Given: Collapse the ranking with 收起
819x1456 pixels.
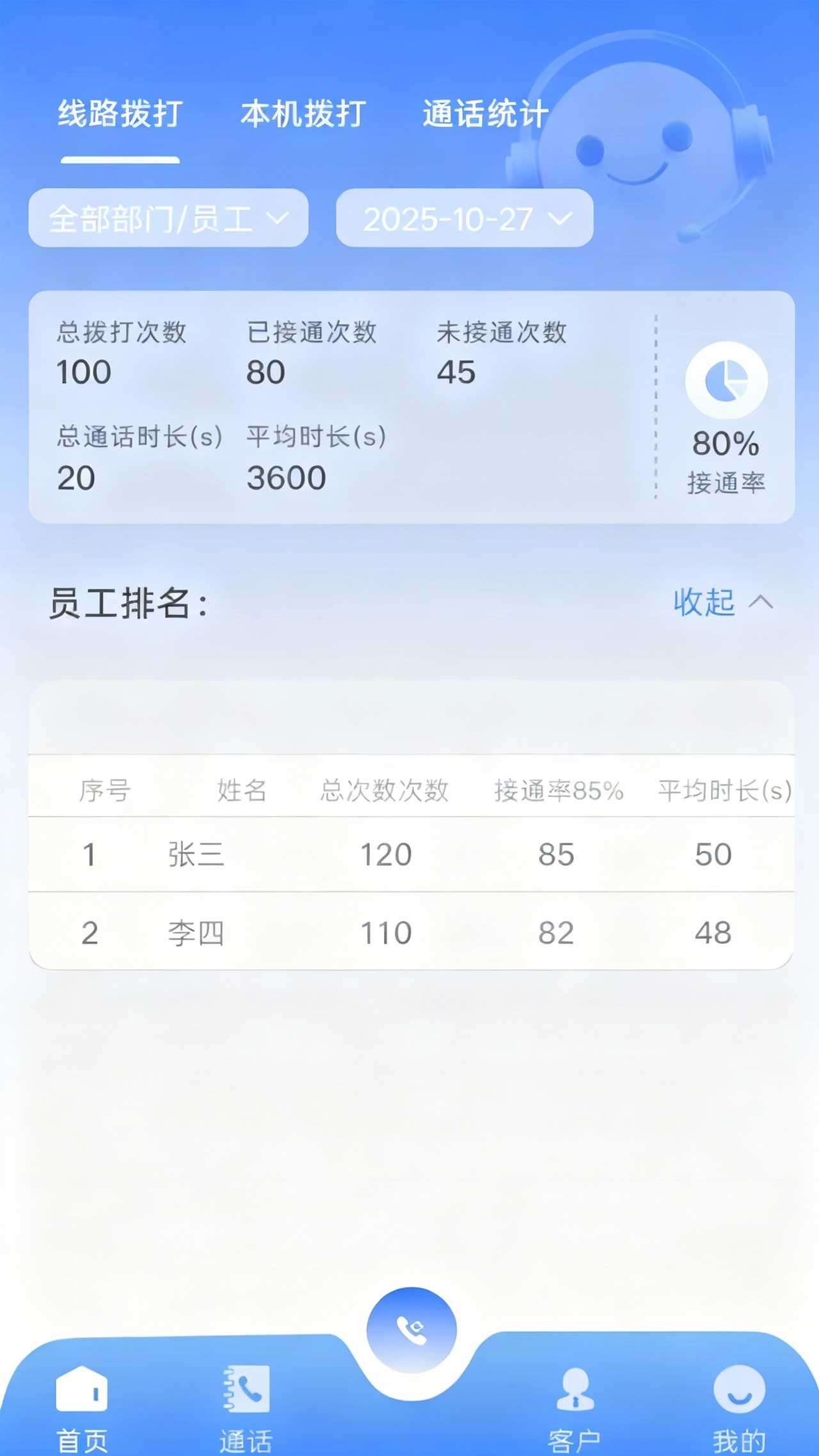Looking at the screenshot, I should [x=722, y=602].
